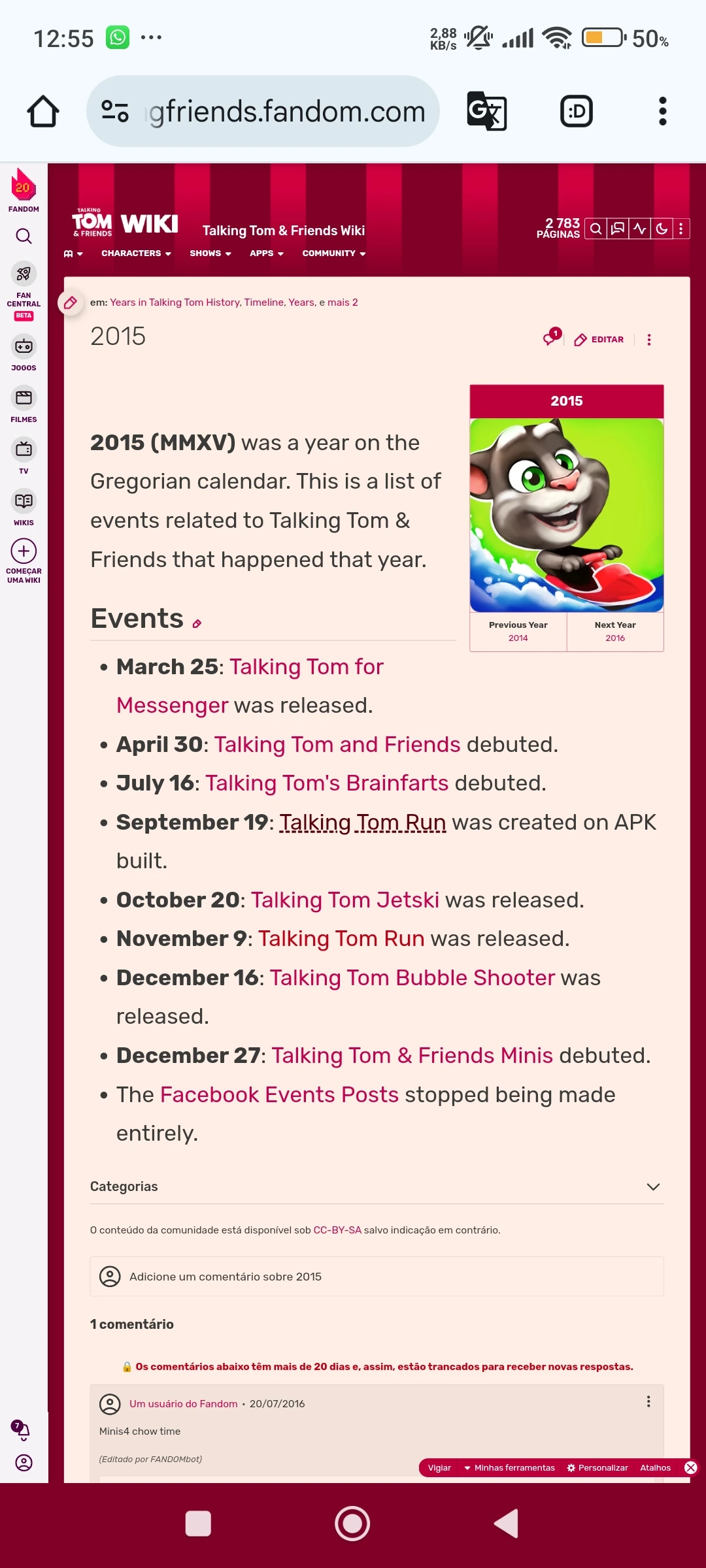
Task: Open the Jogos section in Fandom sidebar
Action: pyautogui.click(x=24, y=353)
